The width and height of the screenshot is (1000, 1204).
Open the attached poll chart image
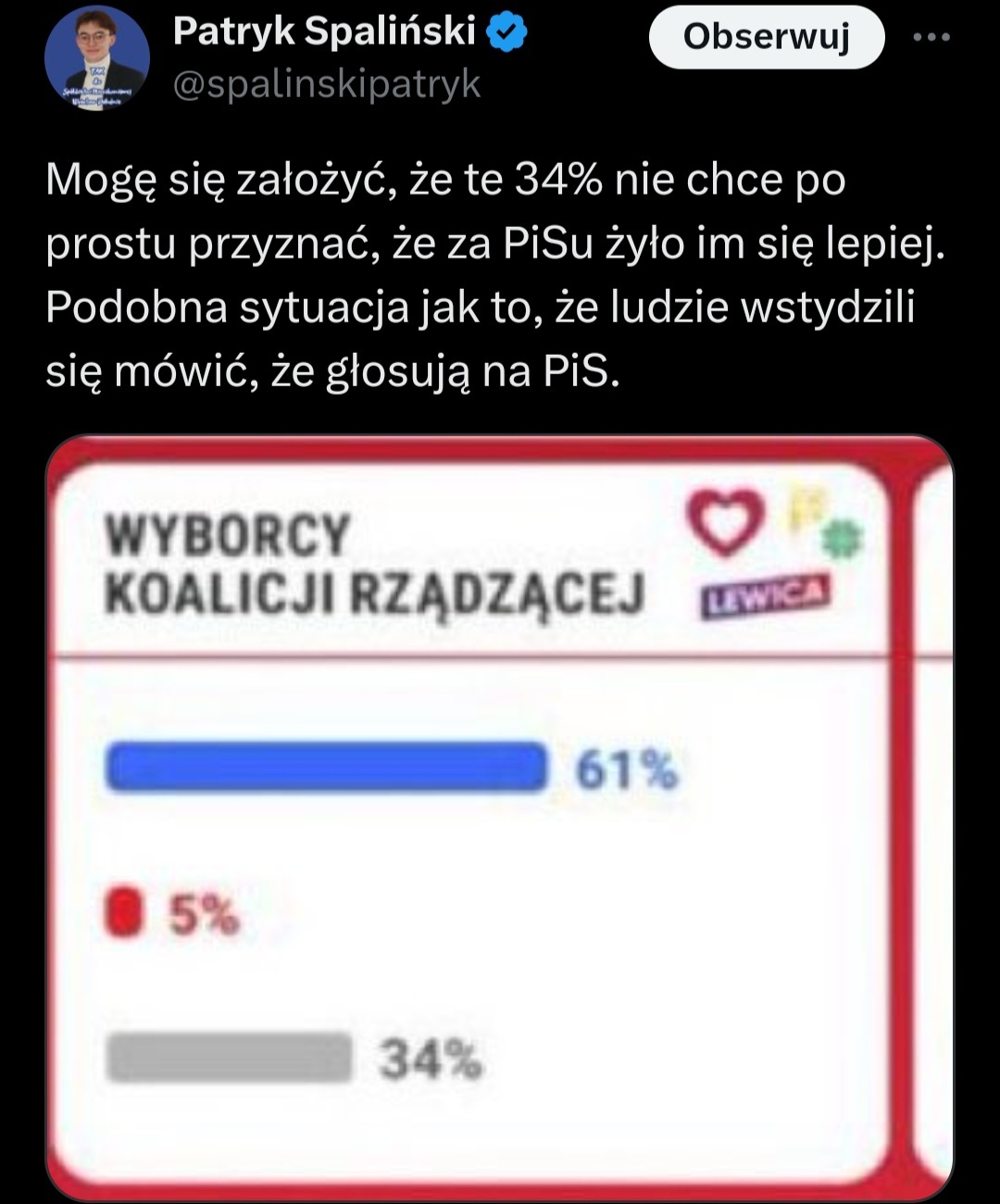[499, 815]
